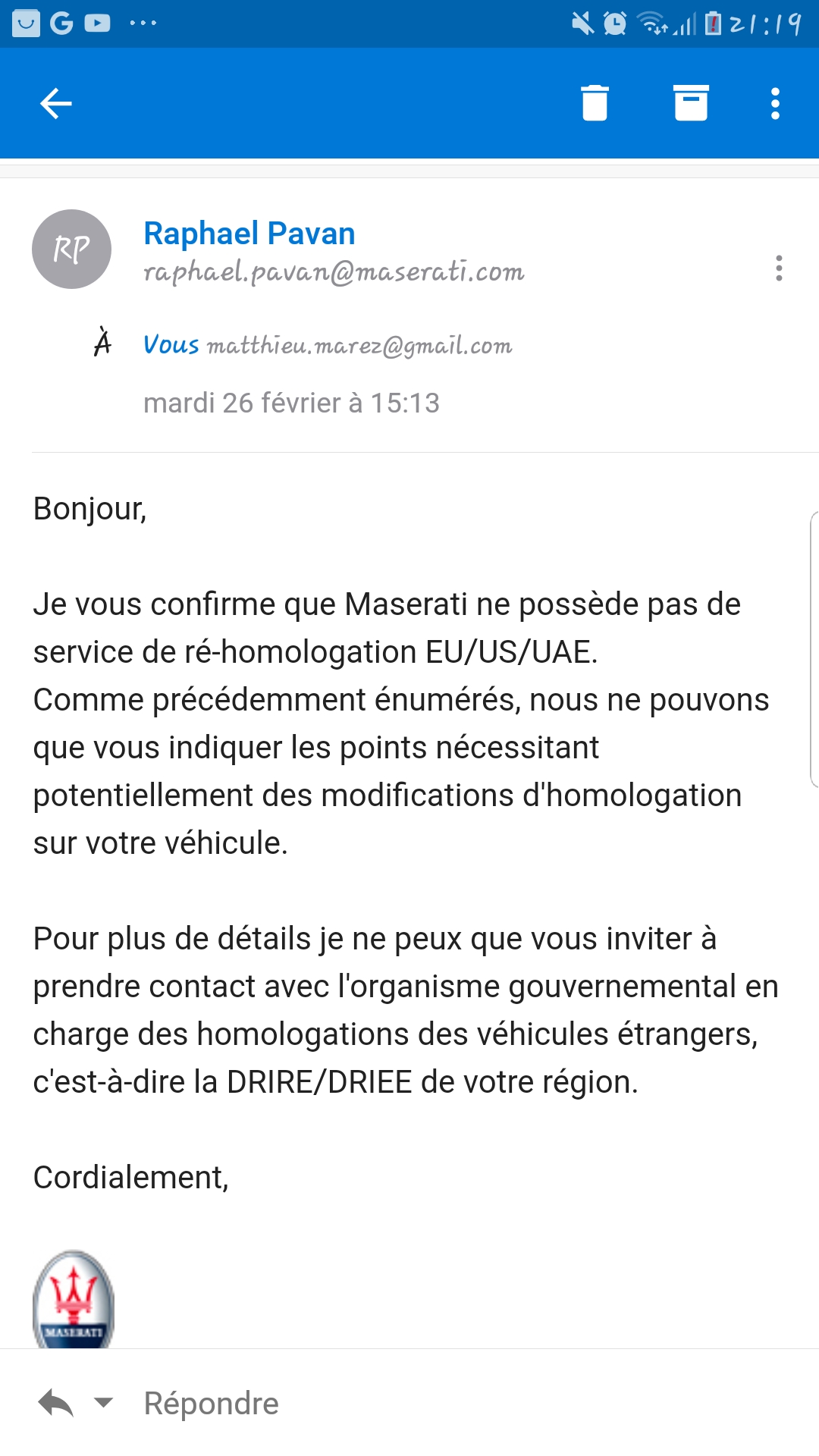Go back using the top-left arrow
The height and width of the screenshot is (1456, 819).
[56, 104]
